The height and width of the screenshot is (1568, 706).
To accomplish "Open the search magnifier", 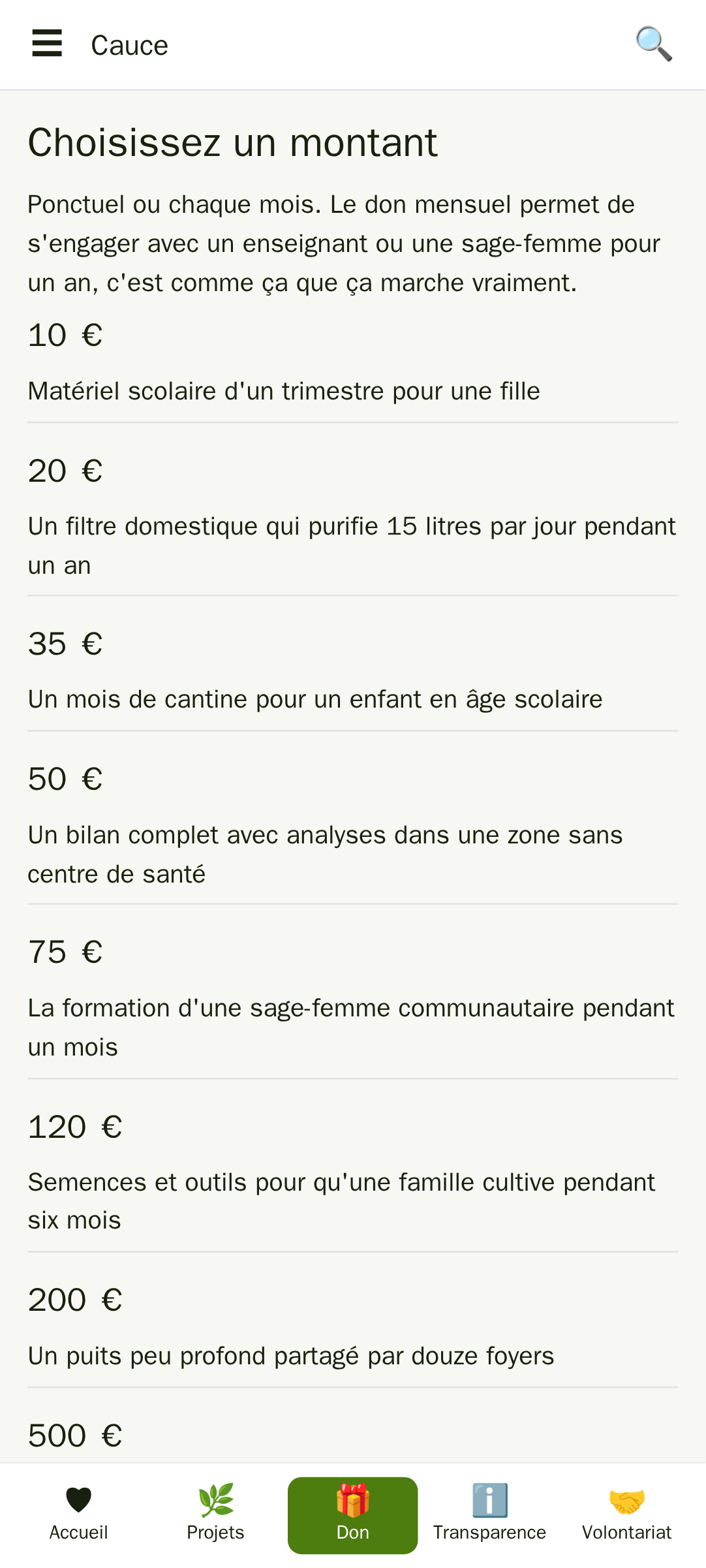I will coord(654,44).
